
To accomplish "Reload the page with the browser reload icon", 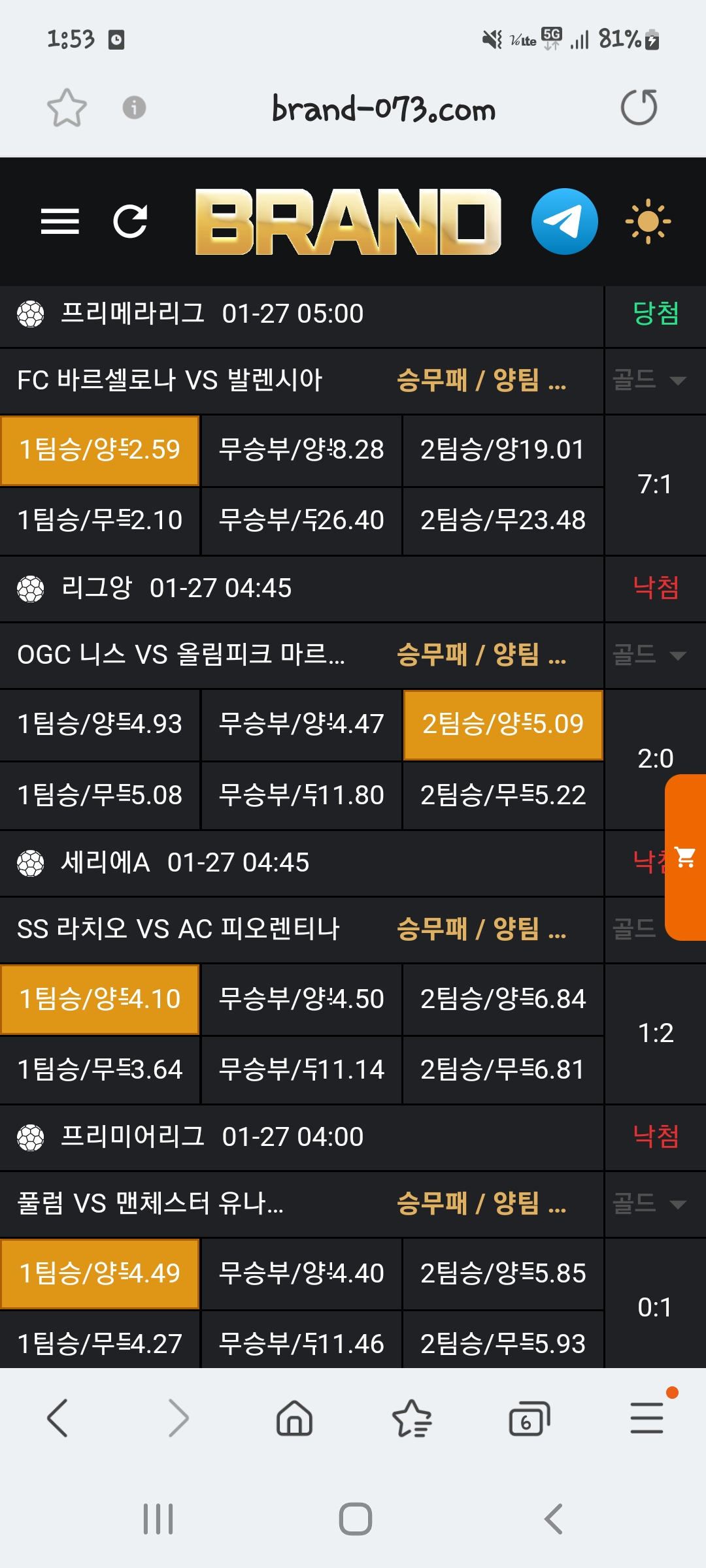I will tap(639, 107).
